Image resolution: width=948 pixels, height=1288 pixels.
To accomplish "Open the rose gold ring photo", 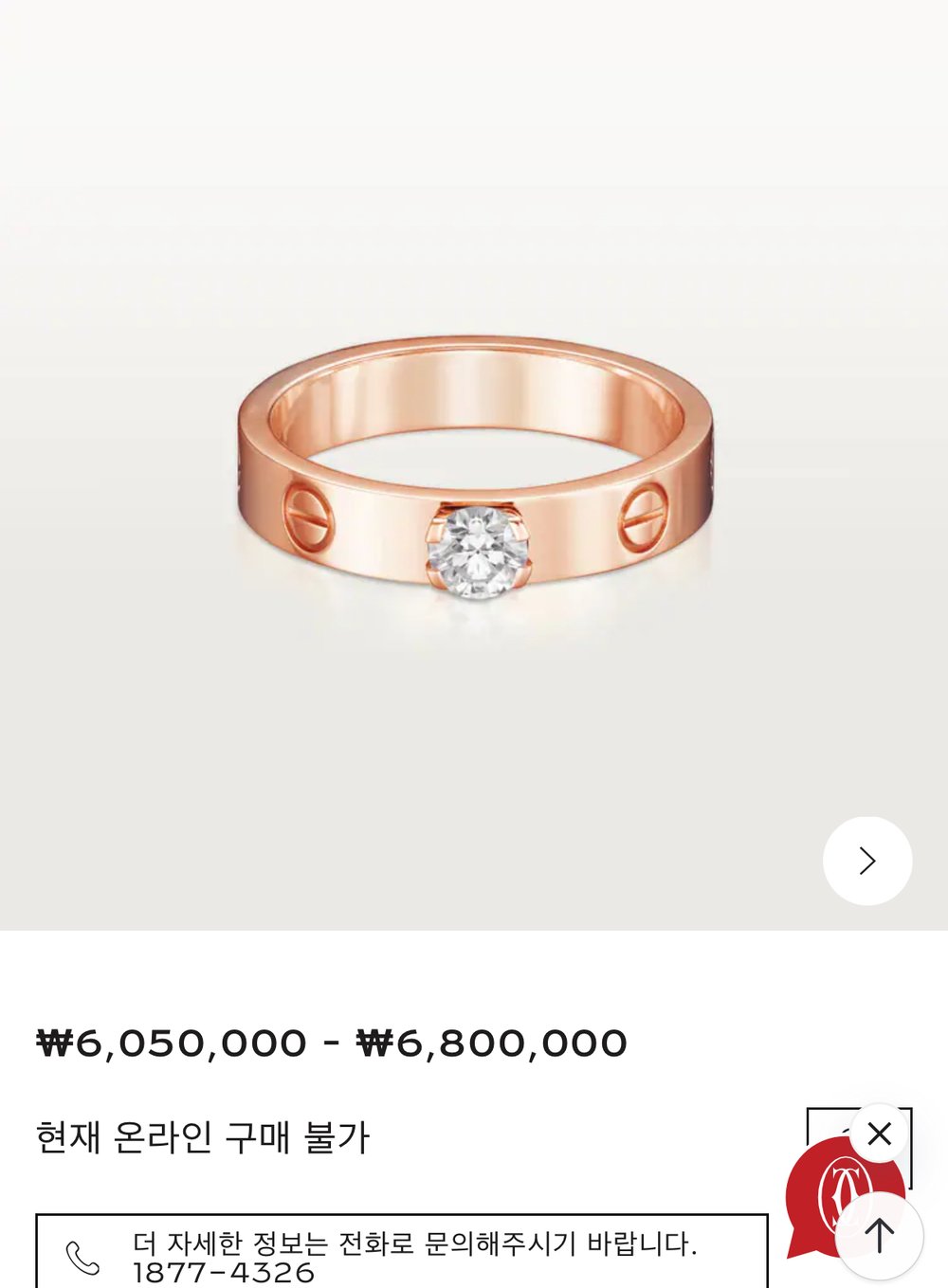I will coord(474,474).
